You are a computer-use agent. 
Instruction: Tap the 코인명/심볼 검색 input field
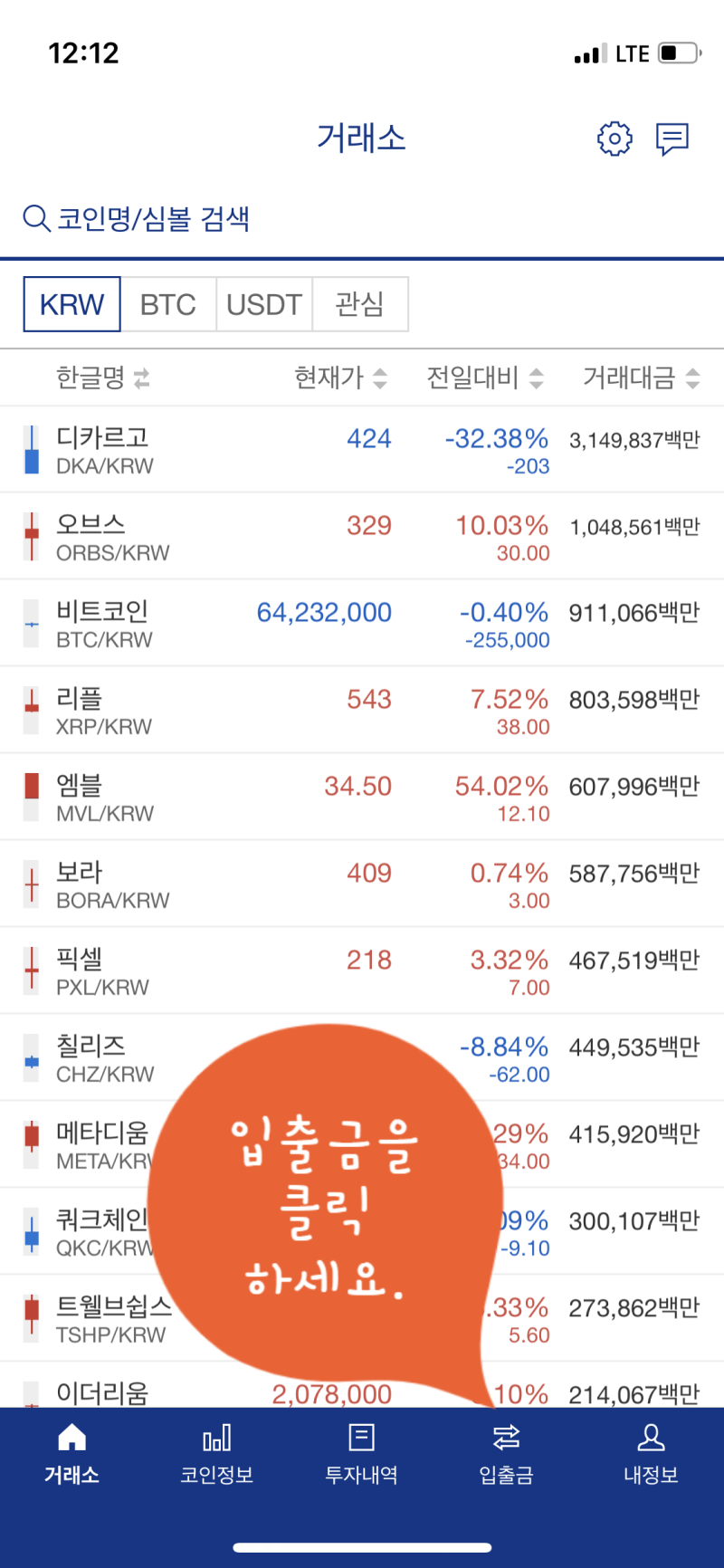181,218
